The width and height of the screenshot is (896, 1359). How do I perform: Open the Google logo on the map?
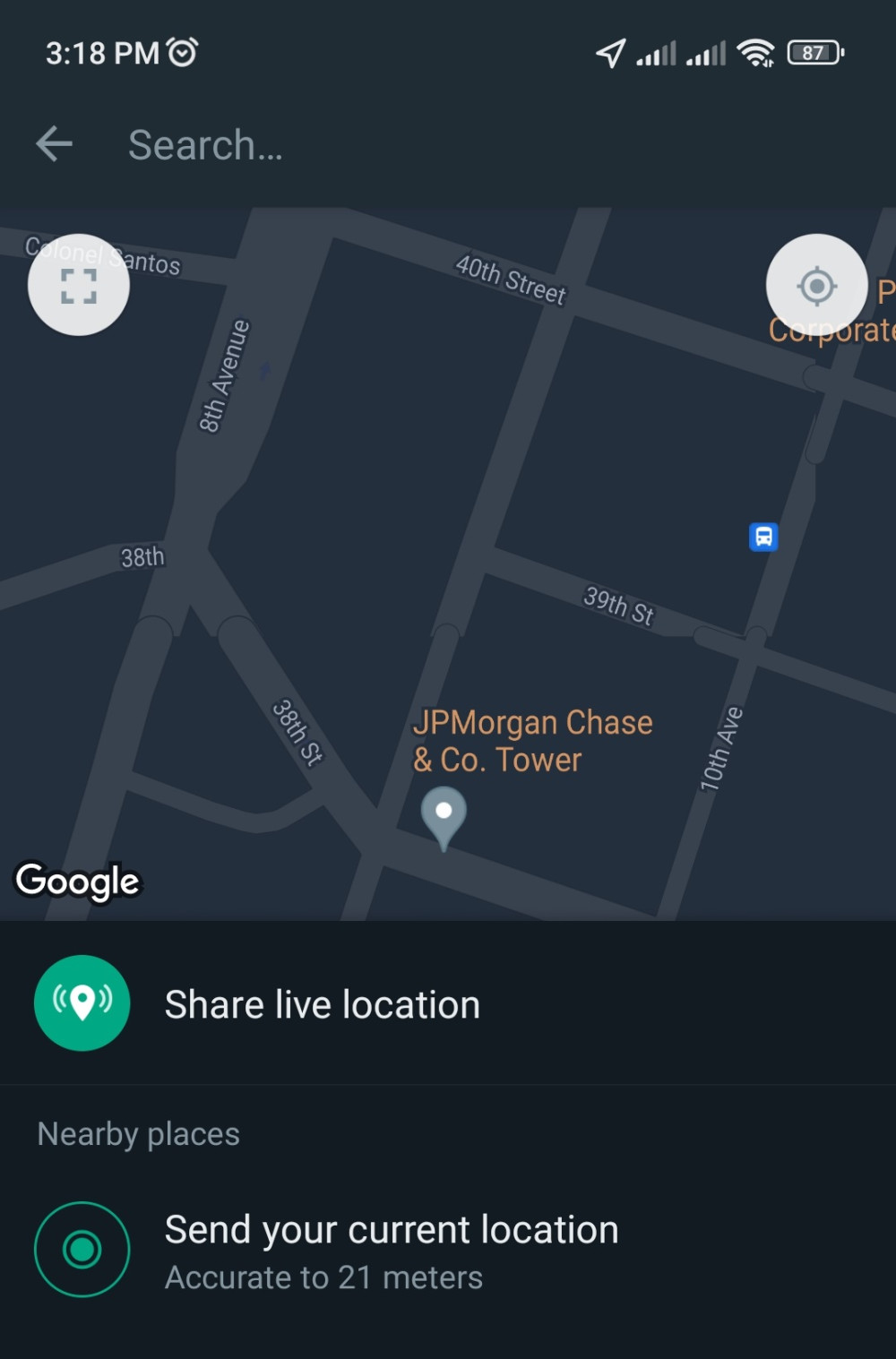[x=78, y=881]
